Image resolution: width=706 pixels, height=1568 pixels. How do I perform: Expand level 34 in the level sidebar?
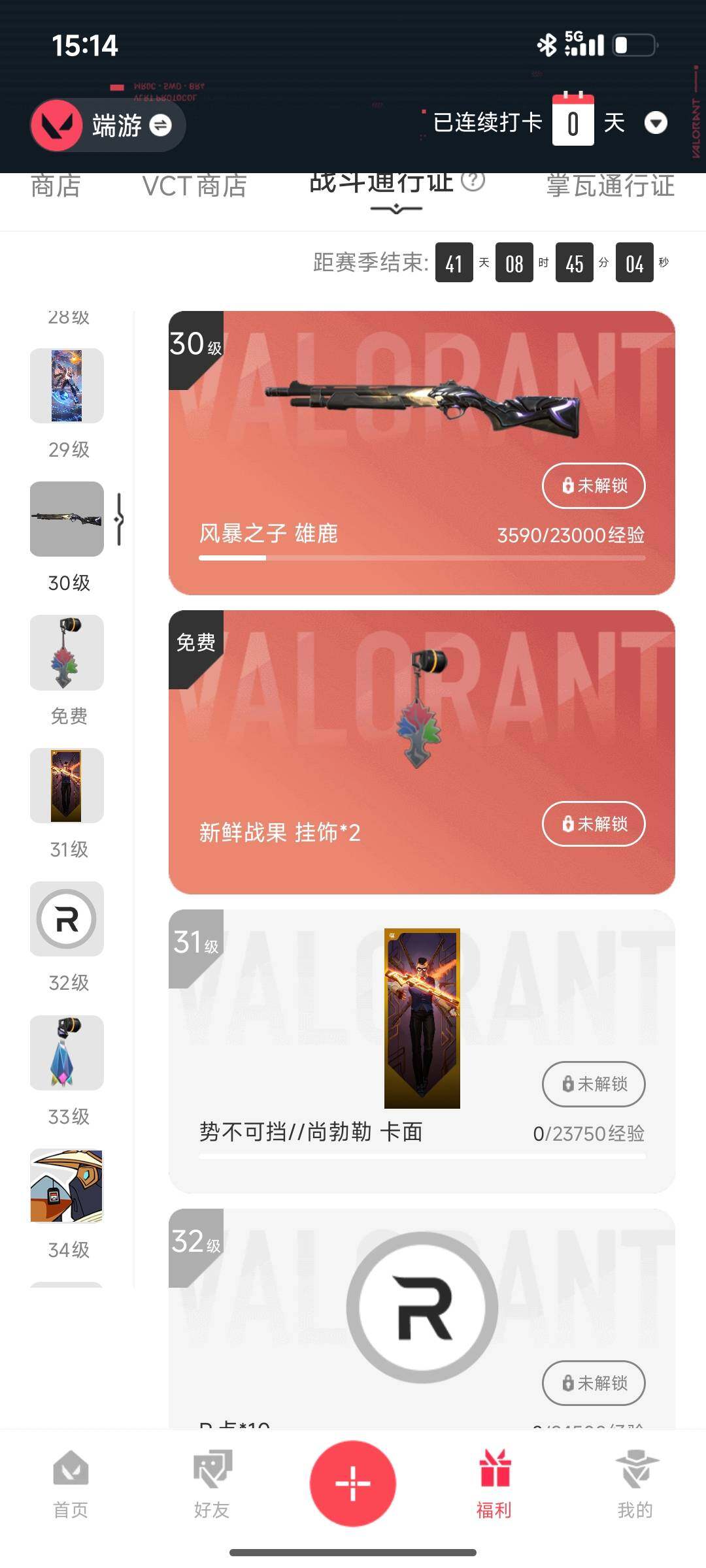point(66,1184)
